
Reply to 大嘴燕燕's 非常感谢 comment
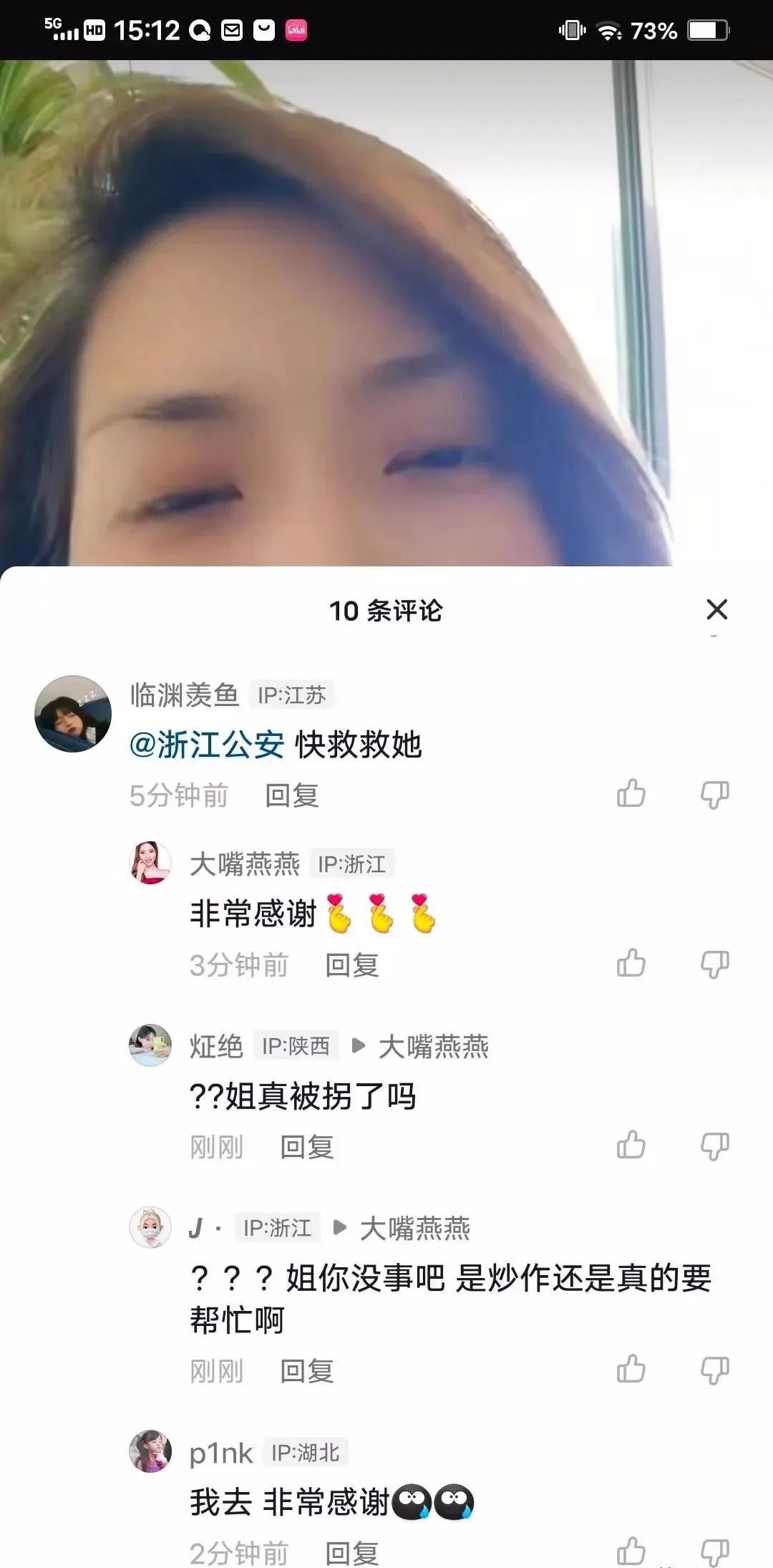(351, 965)
